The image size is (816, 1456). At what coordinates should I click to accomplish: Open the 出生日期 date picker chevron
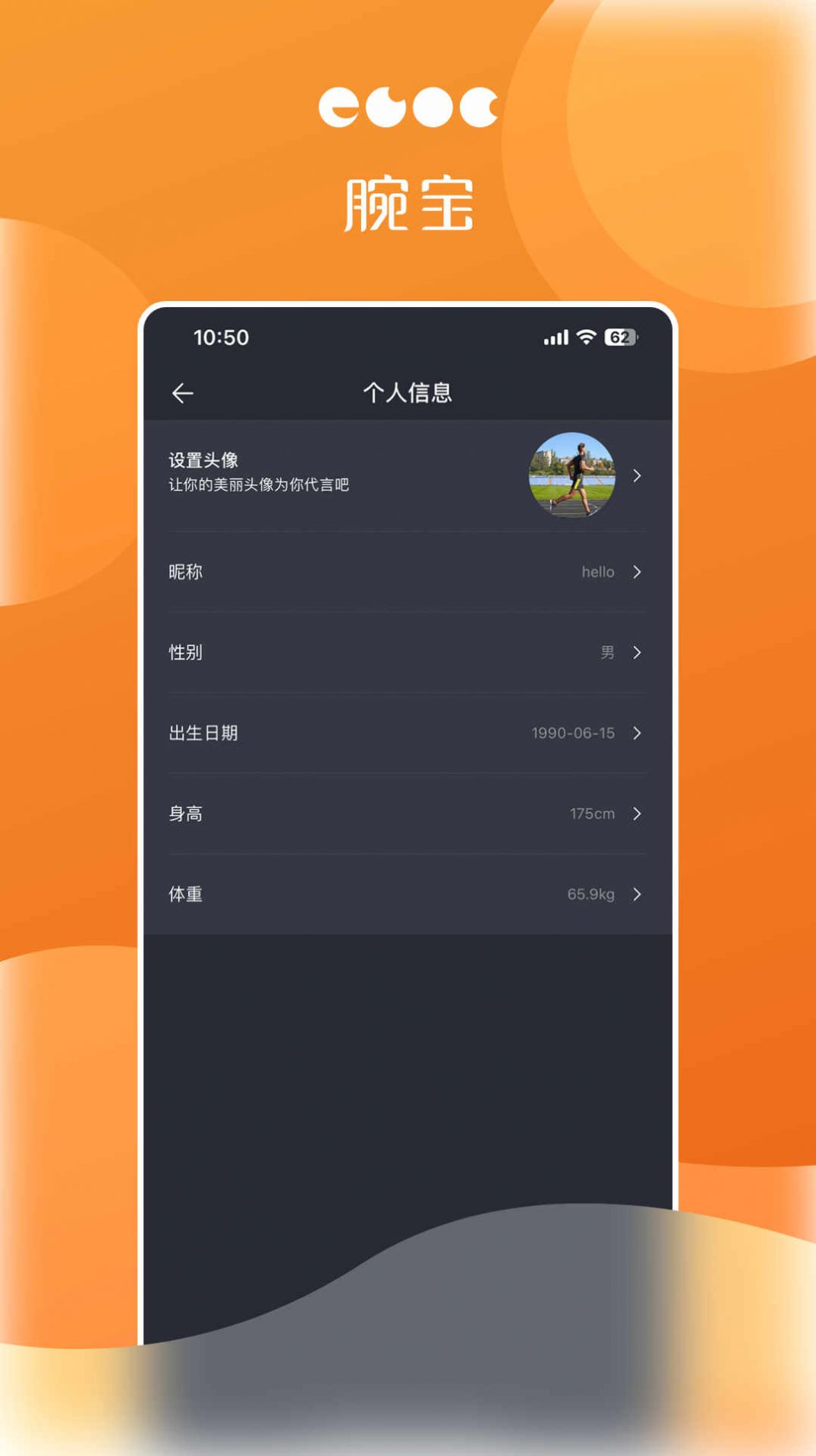click(636, 734)
